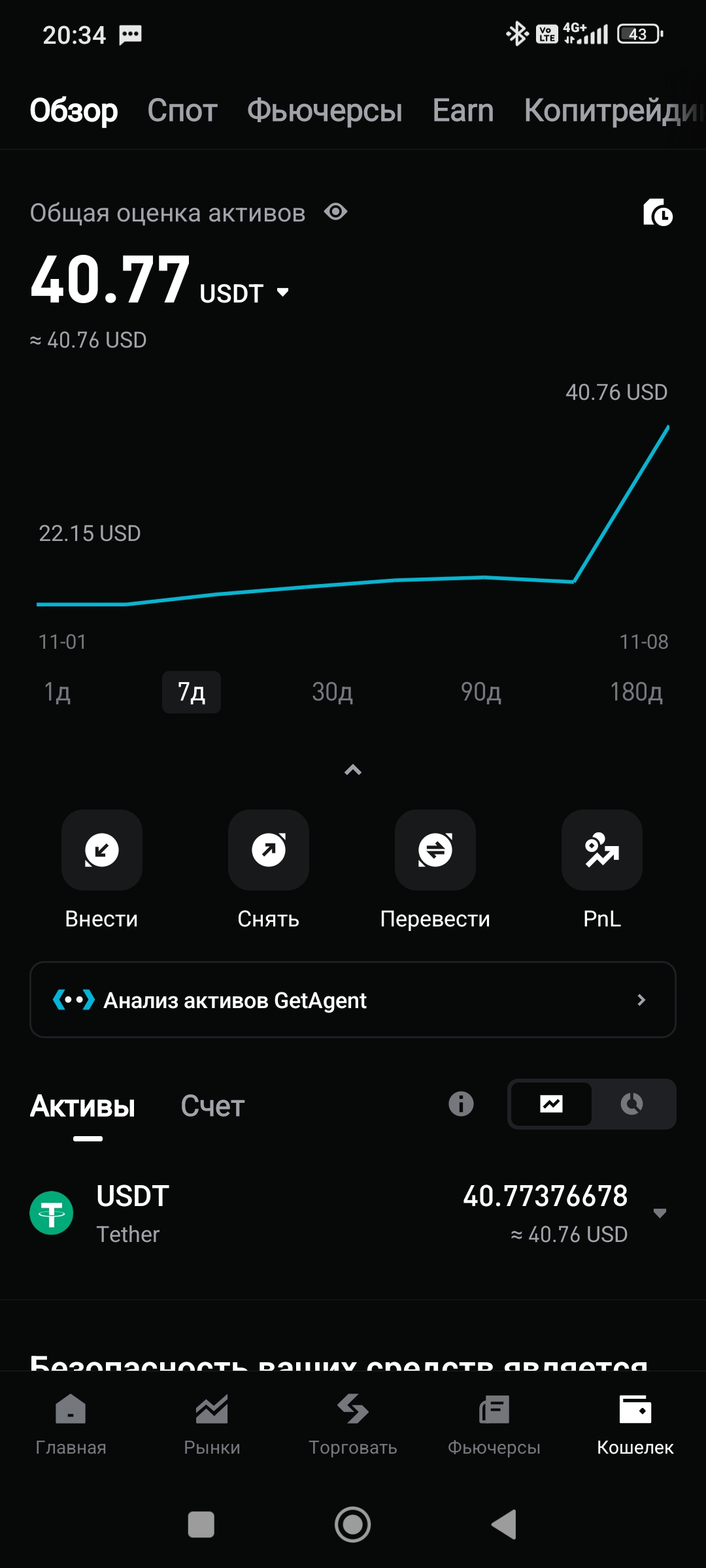Open Перевести to transfer funds
Screen dimensions: 706x1568
pyautogui.click(x=435, y=850)
